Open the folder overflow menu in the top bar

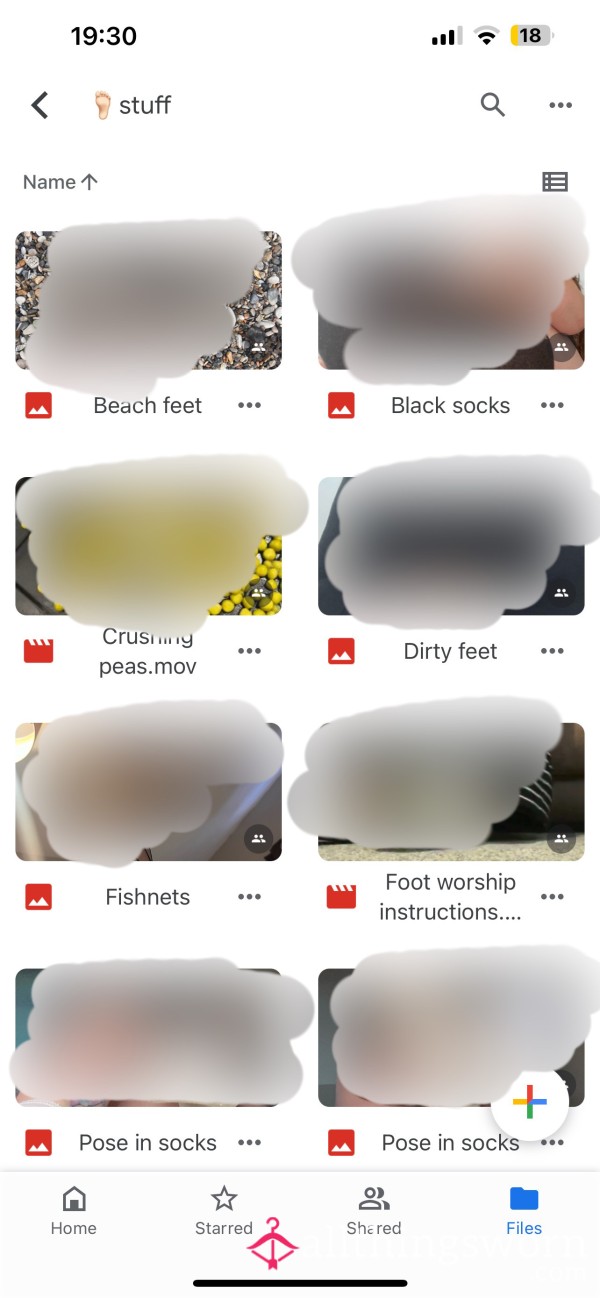(x=560, y=105)
